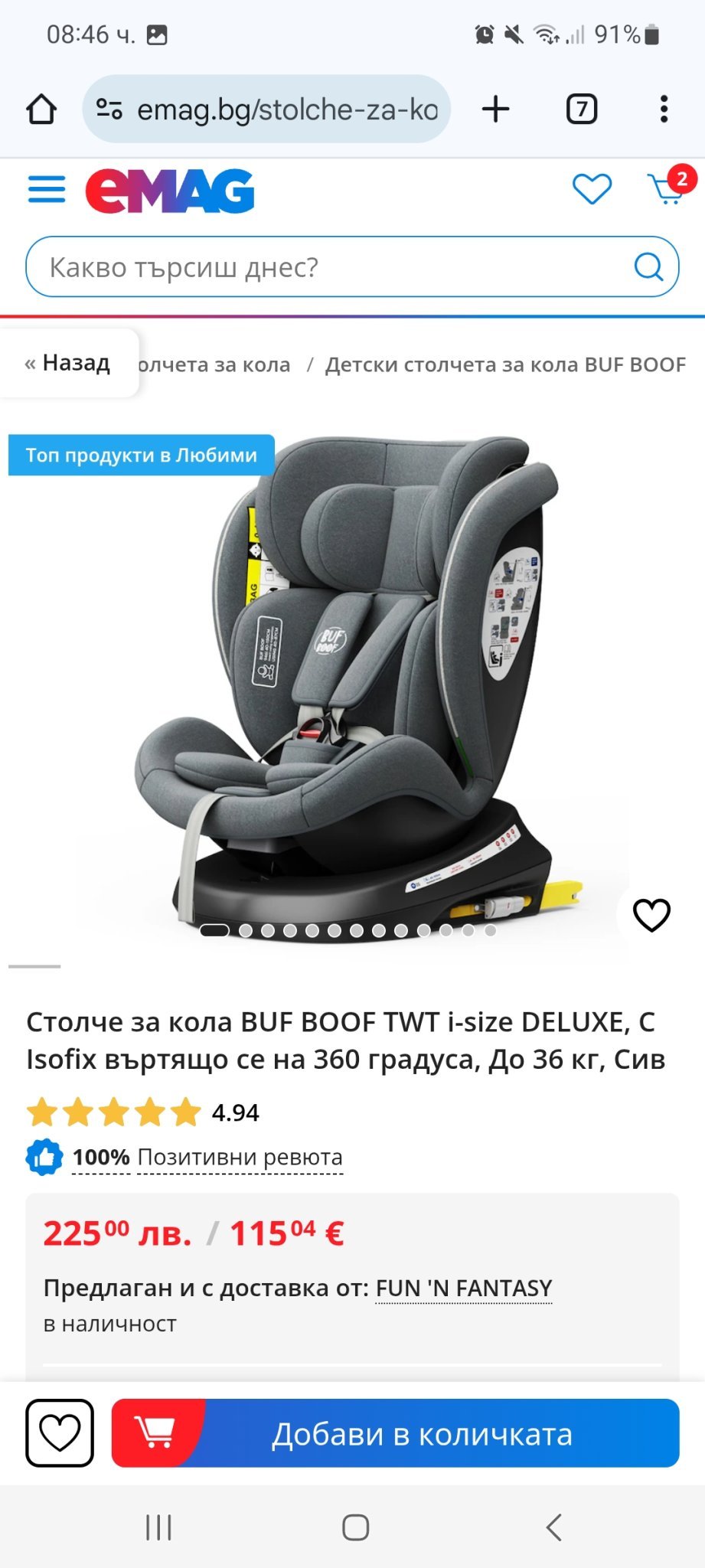Open the browser home page
The image size is (705, 1568).
point(41,109)
